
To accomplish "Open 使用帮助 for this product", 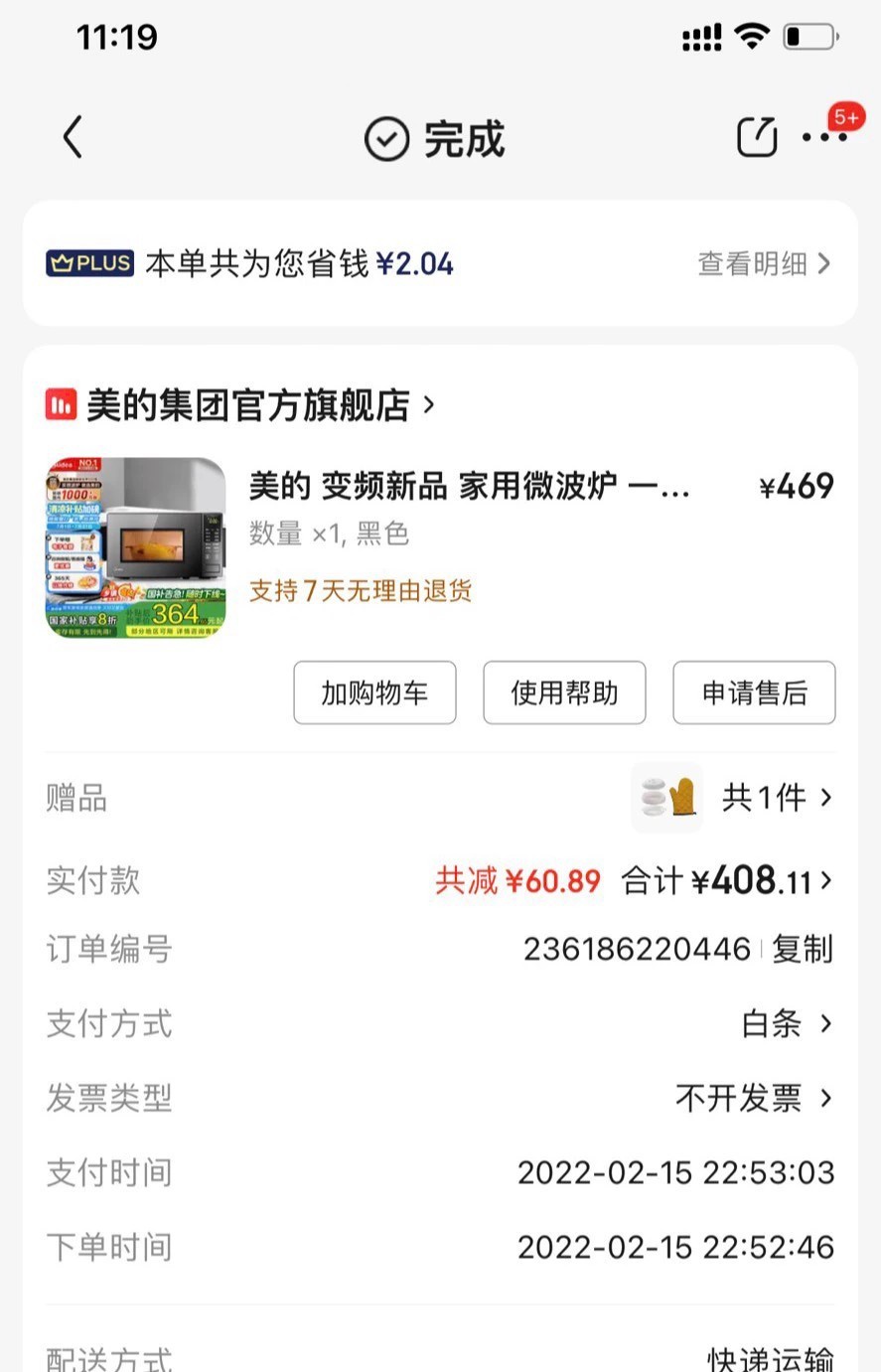I will click(x=564, y=692).
